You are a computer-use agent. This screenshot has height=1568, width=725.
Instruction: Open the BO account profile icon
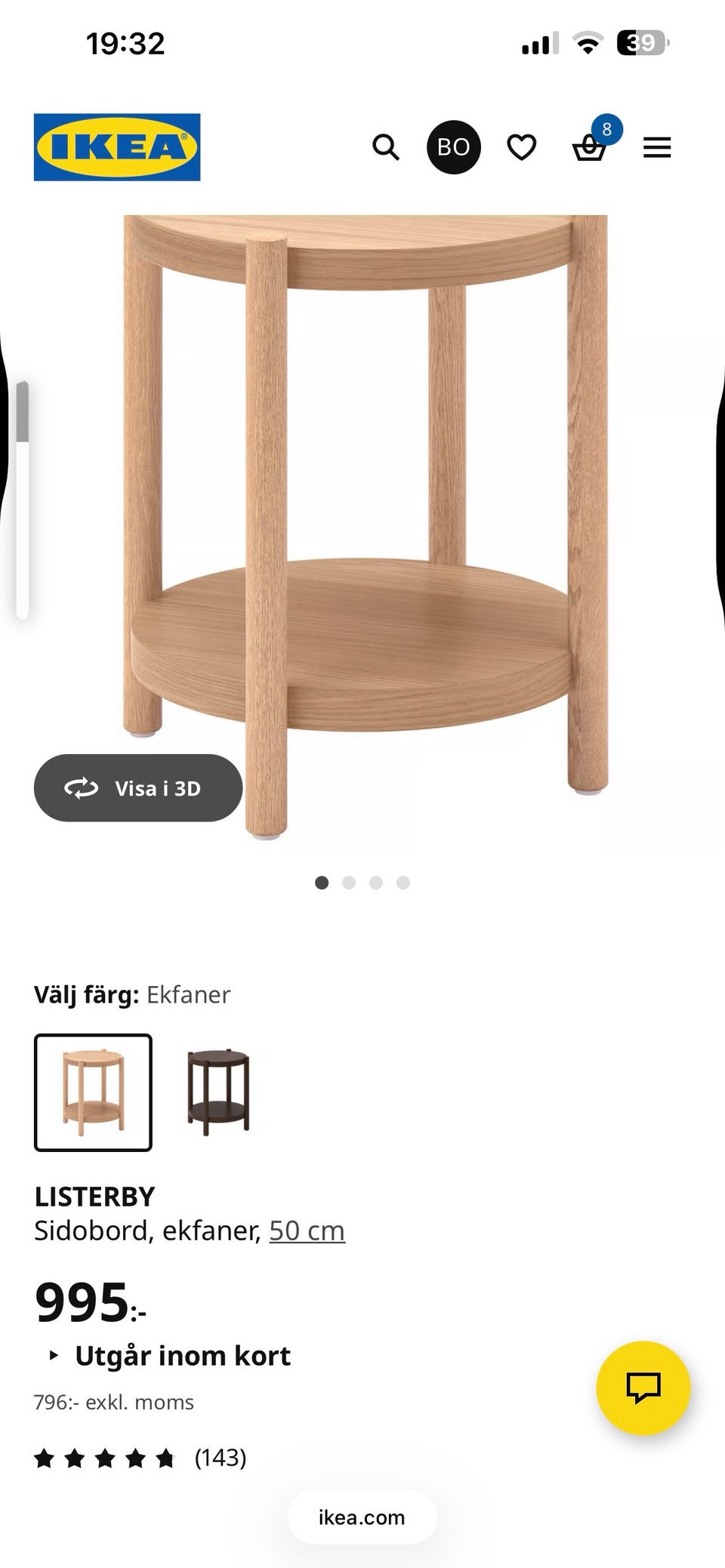point(454,146)
